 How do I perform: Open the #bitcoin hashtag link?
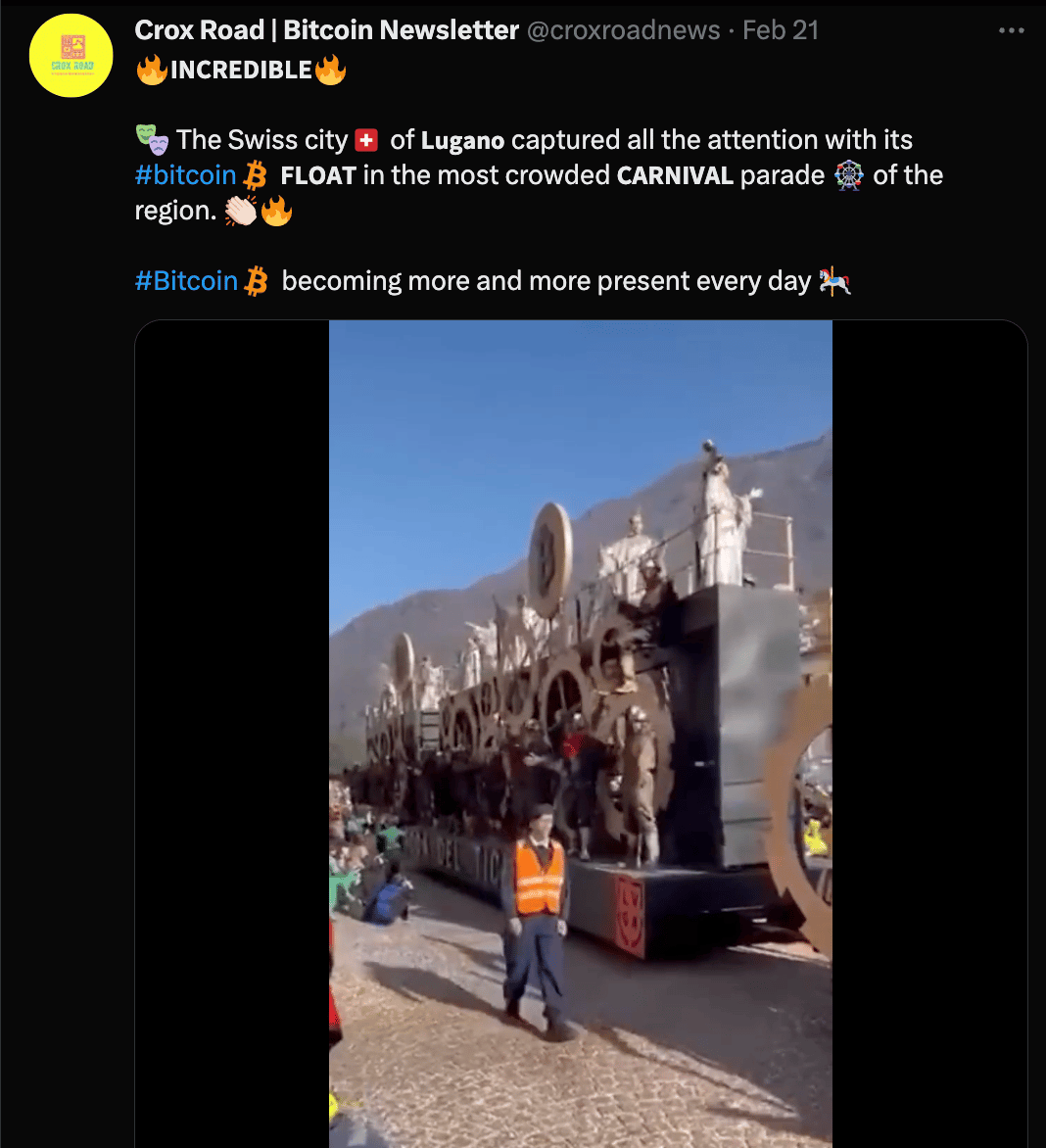tap(185, 175)
